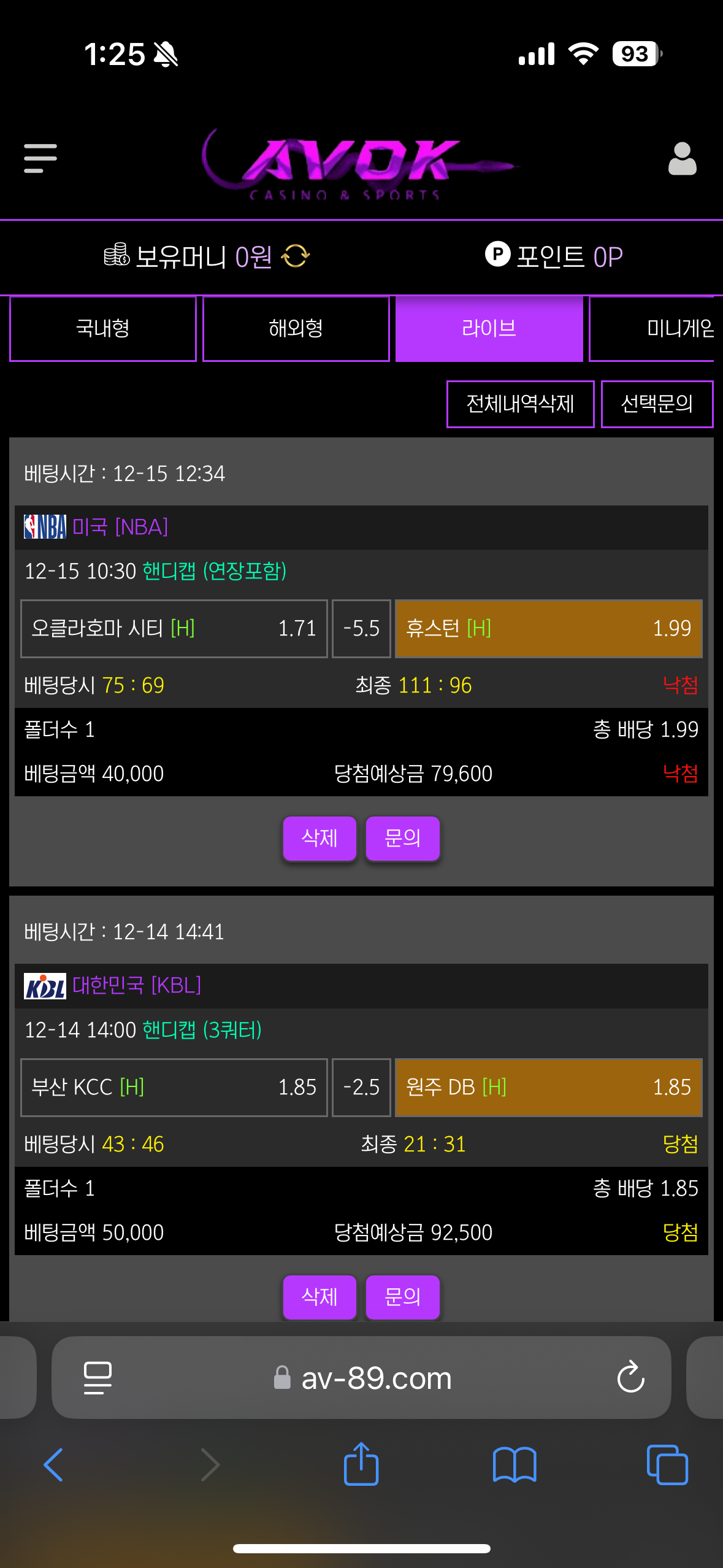Switch to the 국내형 tab

point(103,329)
